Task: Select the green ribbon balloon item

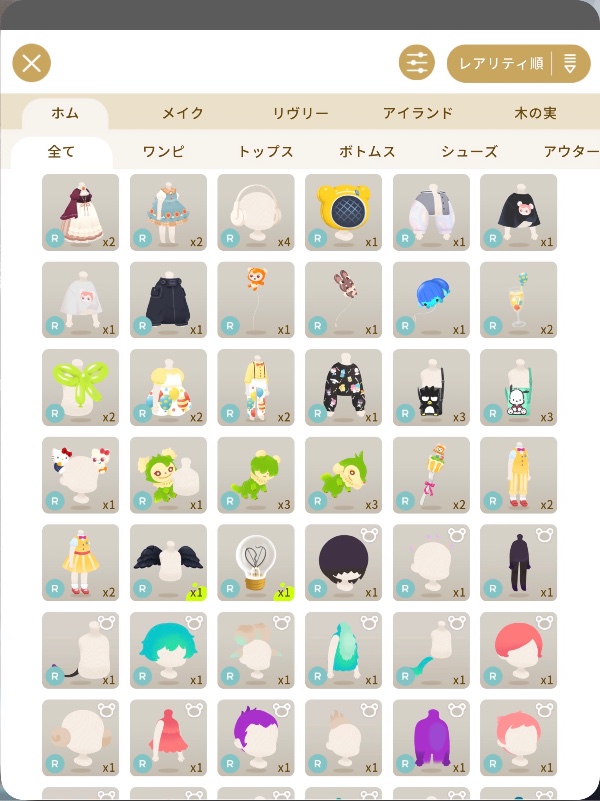Action: click(80, 387)
